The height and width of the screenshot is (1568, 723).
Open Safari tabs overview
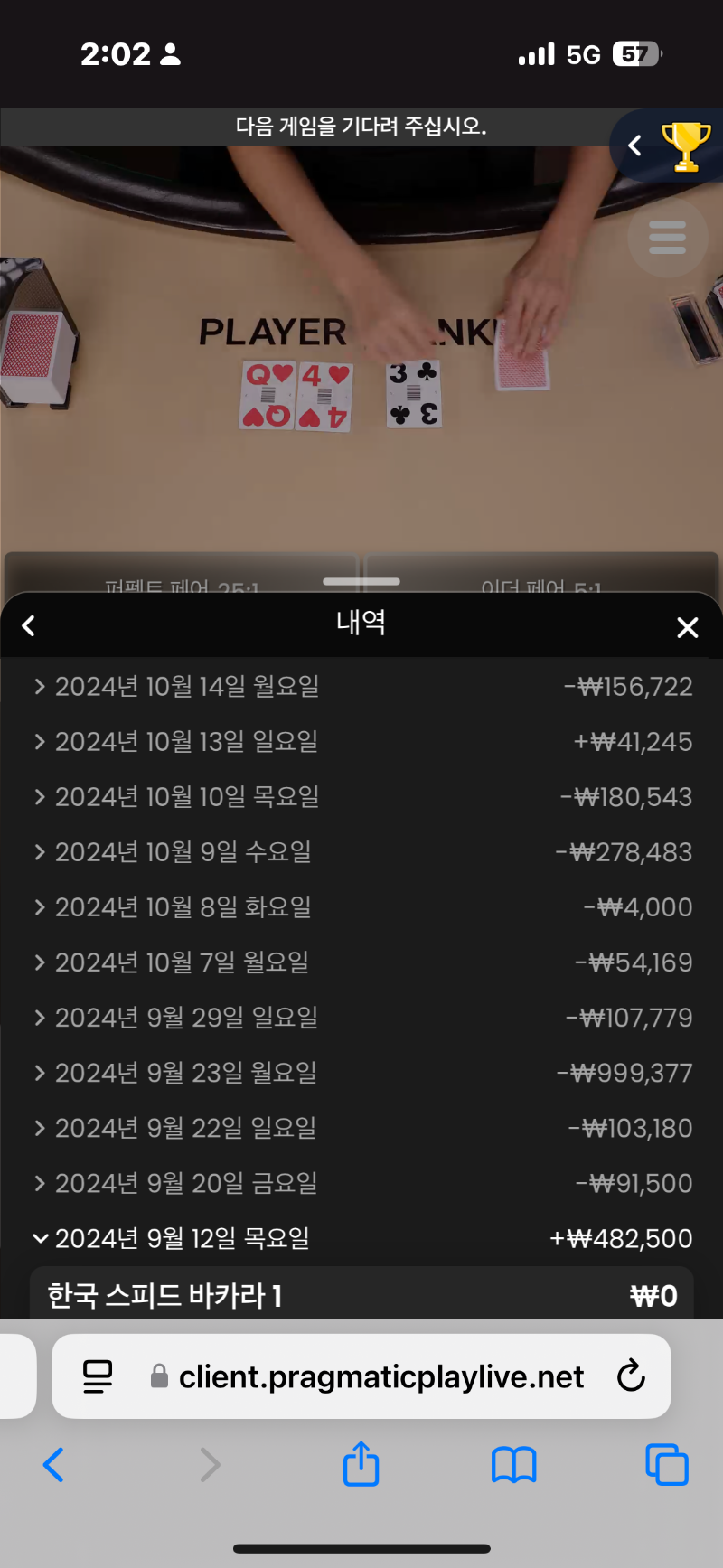pyautogui.click(x=667, y=1464)
